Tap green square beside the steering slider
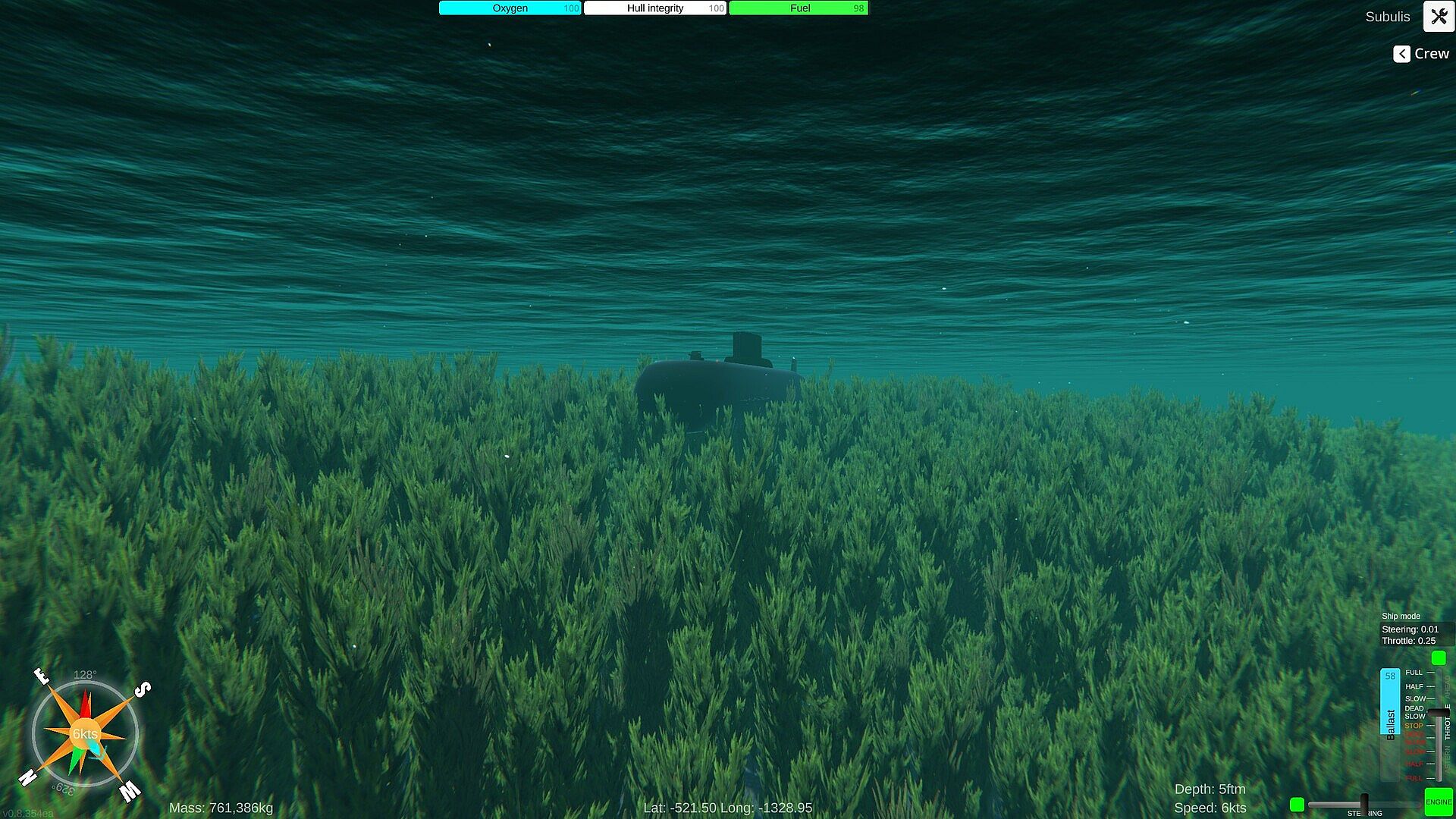 (1298, 805)
